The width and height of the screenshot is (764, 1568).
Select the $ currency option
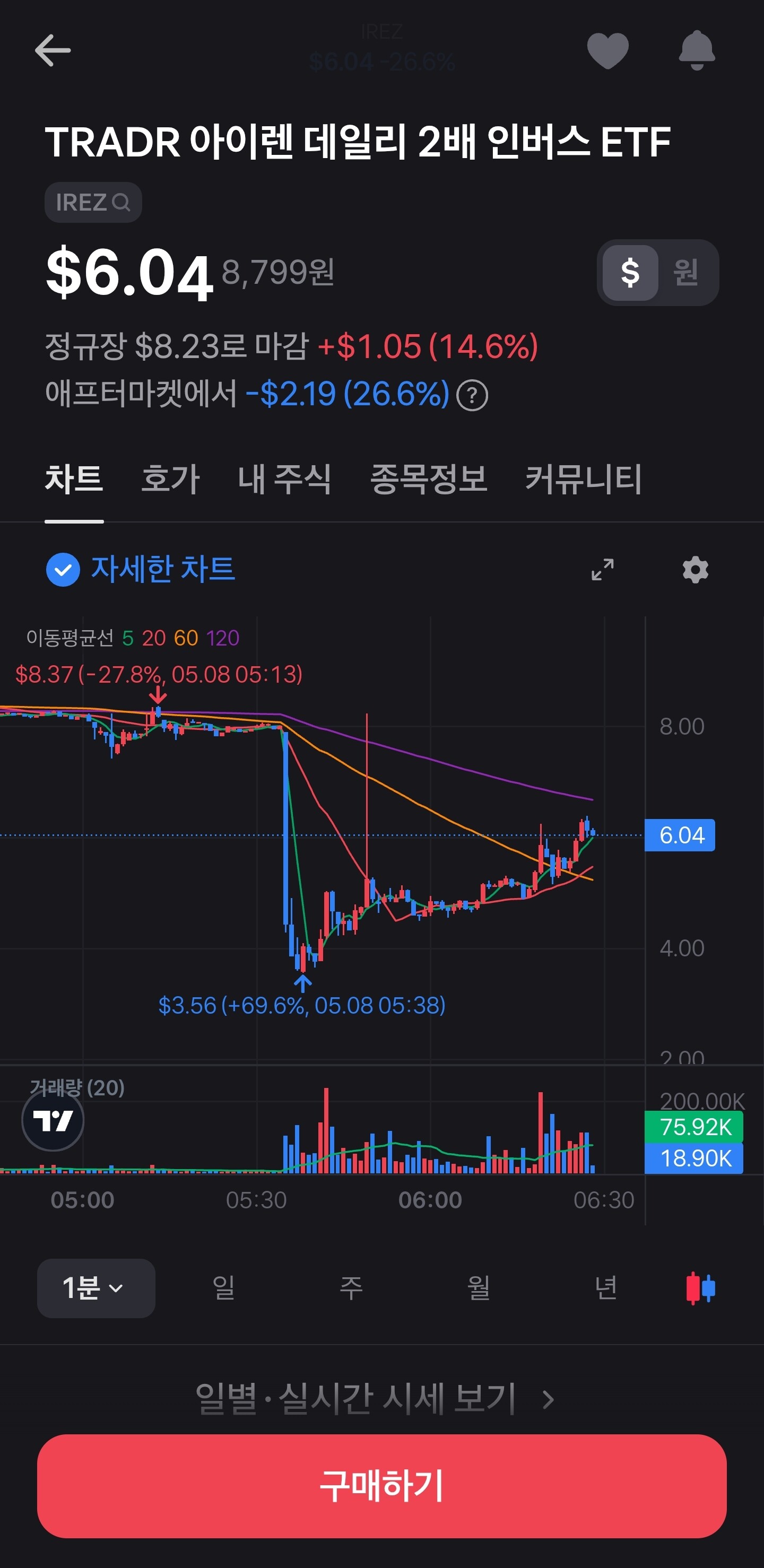pyautogui.click(x=630, y=272)
